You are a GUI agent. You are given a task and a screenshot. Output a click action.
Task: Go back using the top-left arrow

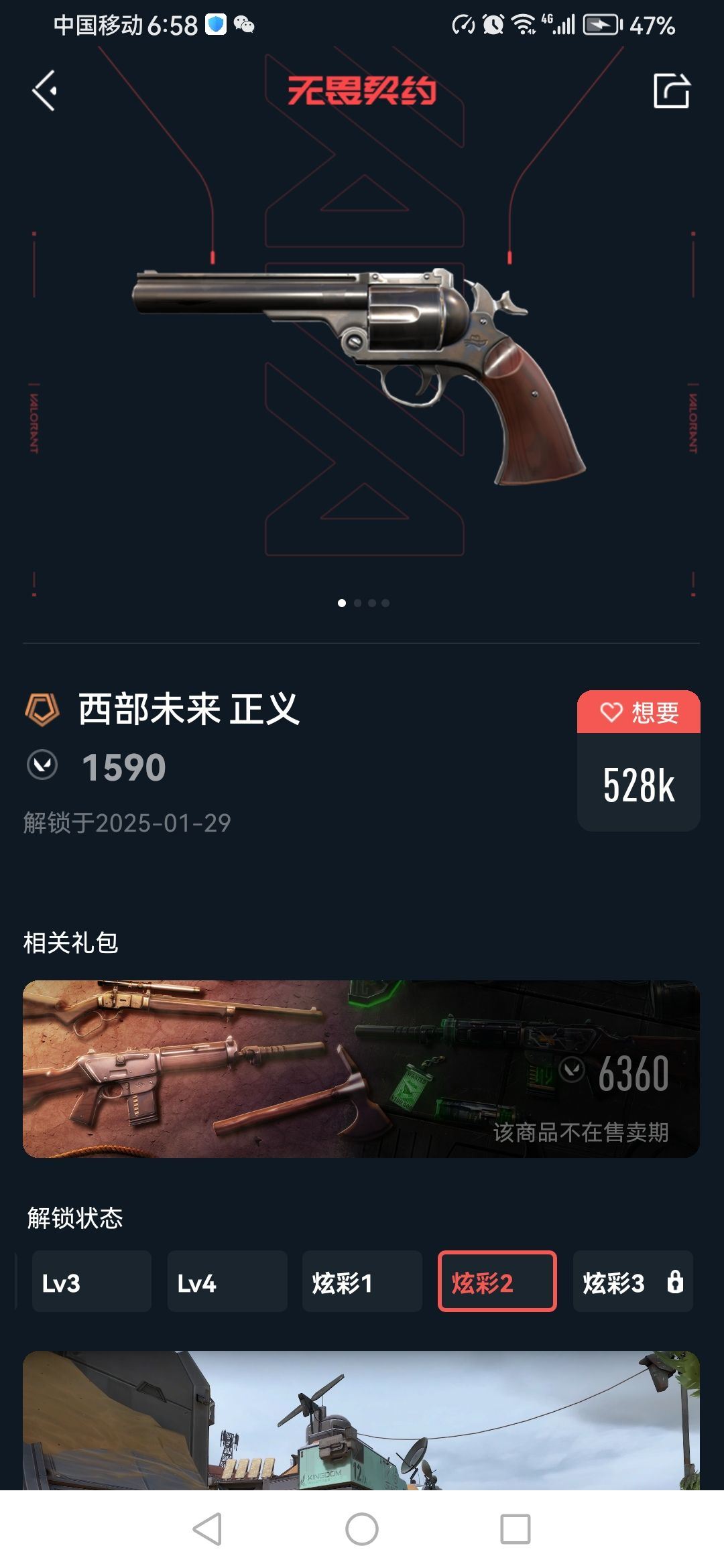[x=45, y=90]
